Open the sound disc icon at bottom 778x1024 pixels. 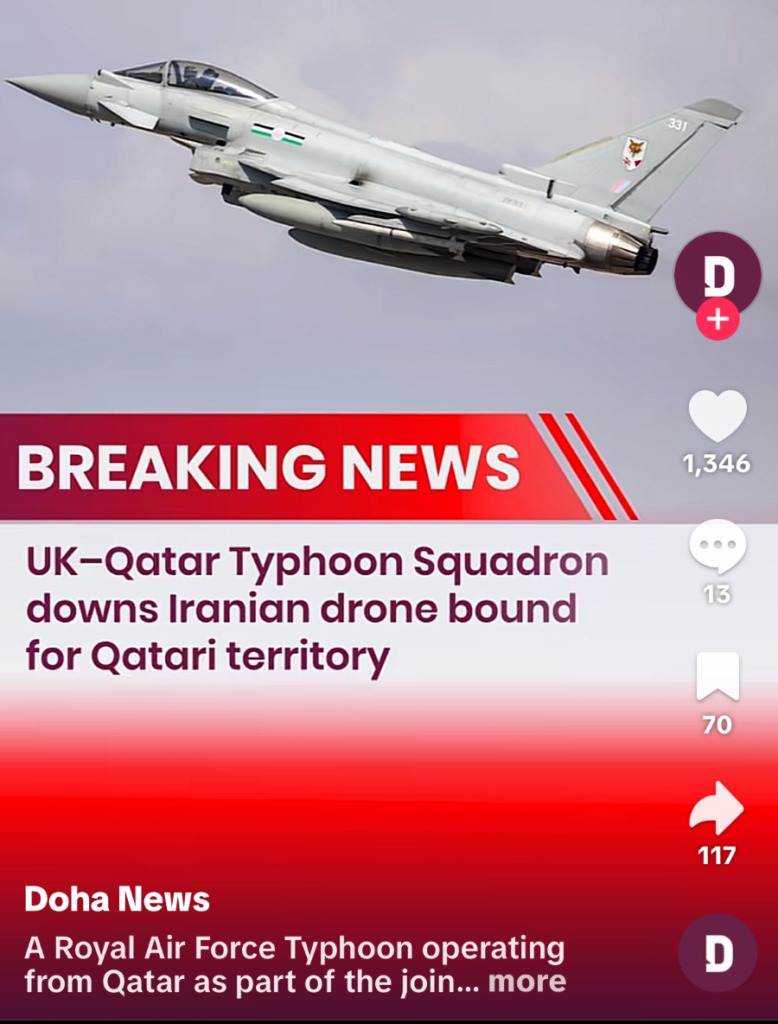(717, 952)
